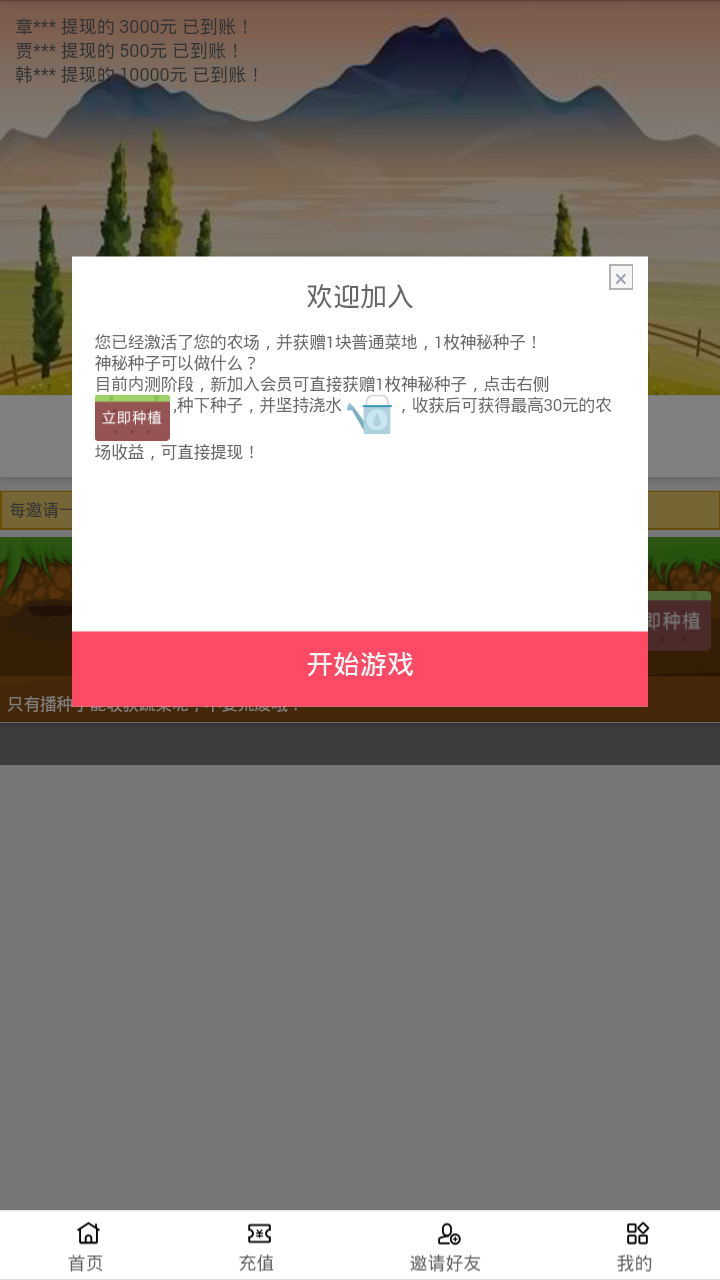The width and height of the screenshot is (720, 1280).
Task: Open the 充值 tab
Action: point(258,1246)
